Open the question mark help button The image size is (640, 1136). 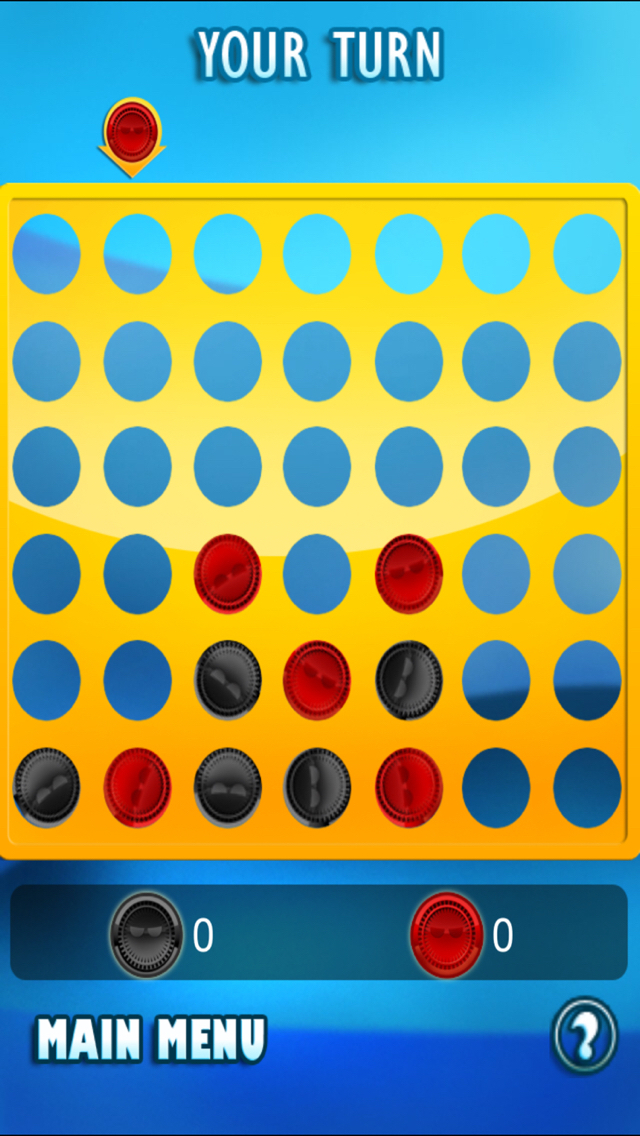[585, 1035]
